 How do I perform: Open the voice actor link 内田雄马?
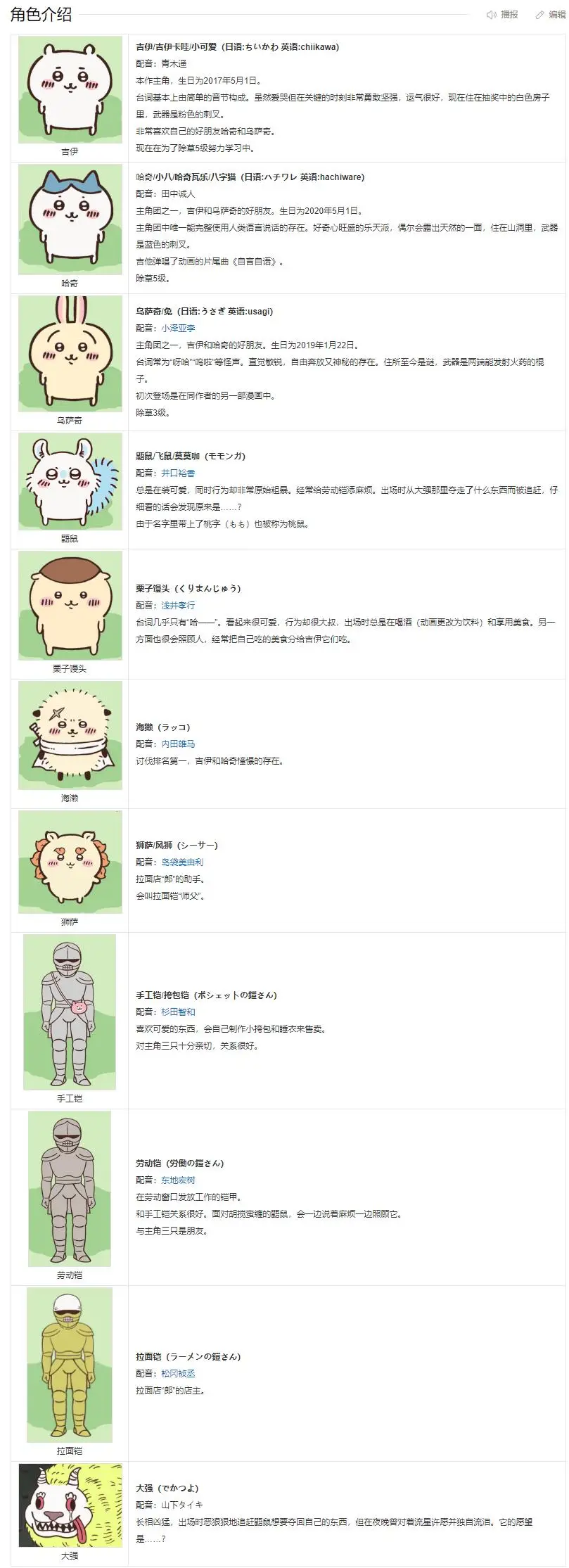pos(178,744)
